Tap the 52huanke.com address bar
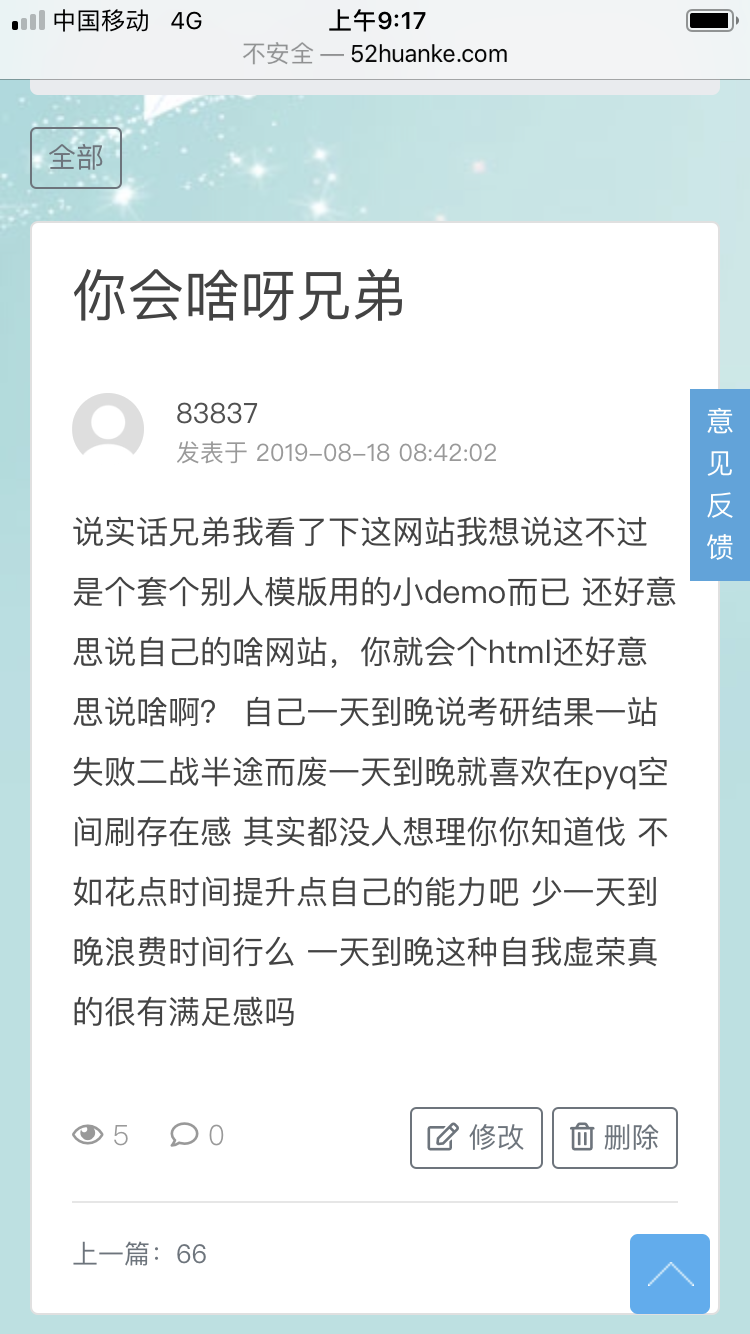Image resolution: width=750 pixels, height=1334 pixels. coord(375,54)
